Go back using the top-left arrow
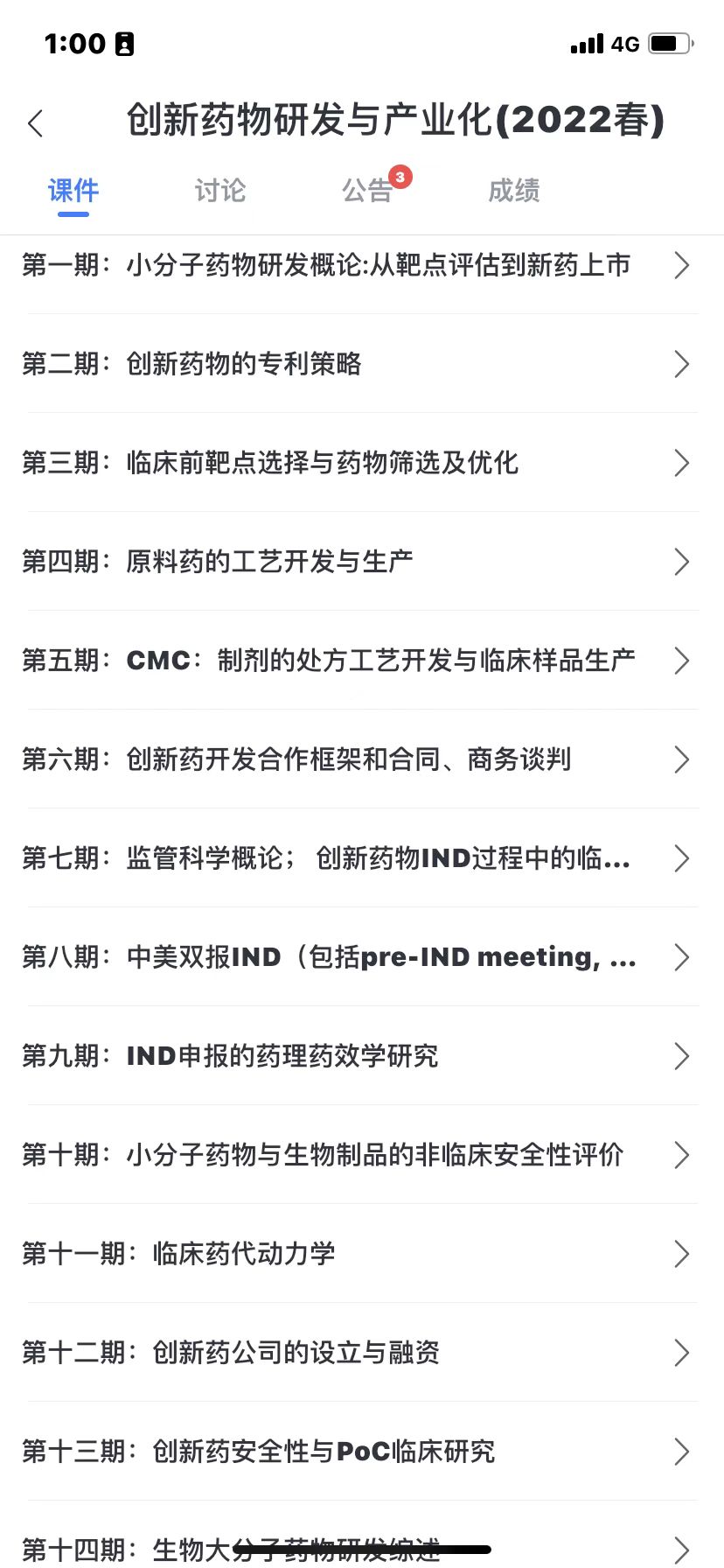The width and height of the screenshot is (724, 1568). point(35,123)
